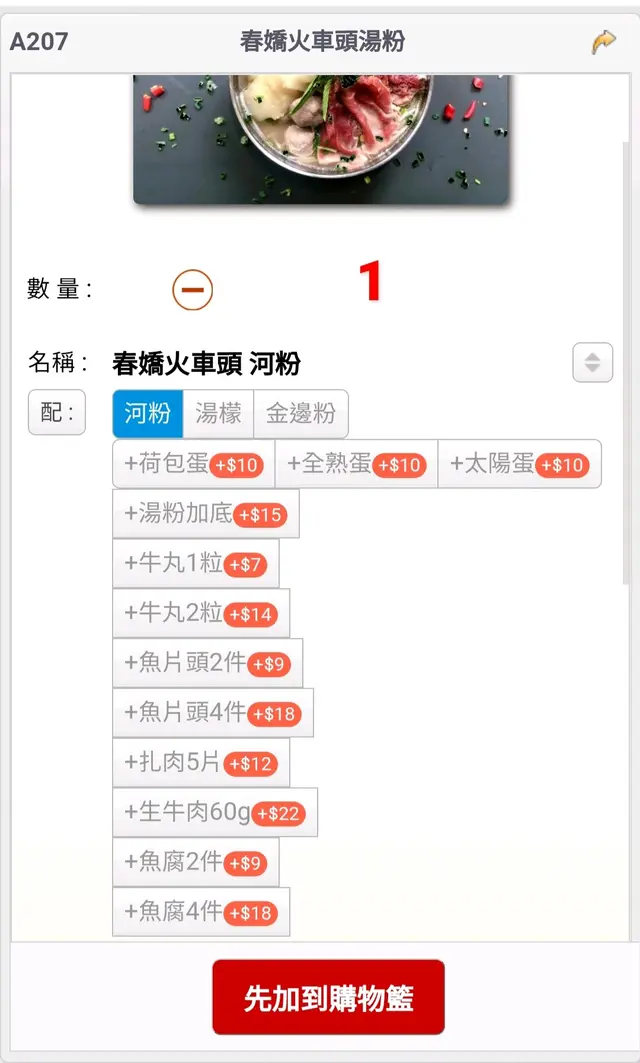640x1063 pixels.
Task: Pick the 魚片頭4件 add-on
Action: click(x=212, y=713)
